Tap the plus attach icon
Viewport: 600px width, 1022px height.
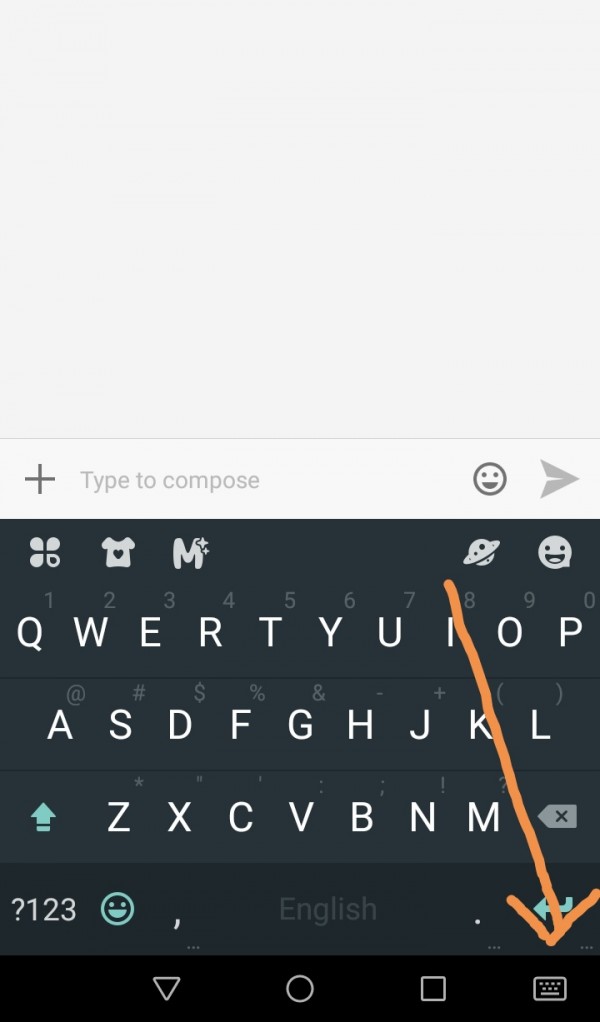[40, 480]
